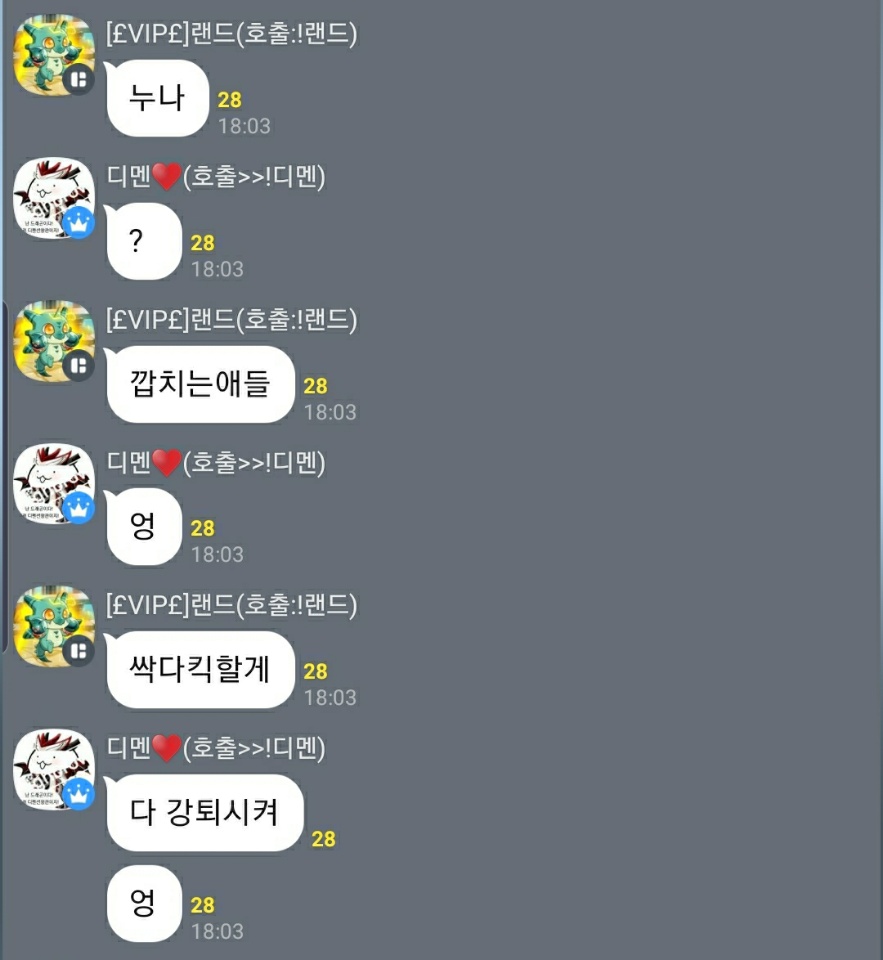
Task: Open 랜드's profile picture beside the 누나 message
Action: (52, 55)
